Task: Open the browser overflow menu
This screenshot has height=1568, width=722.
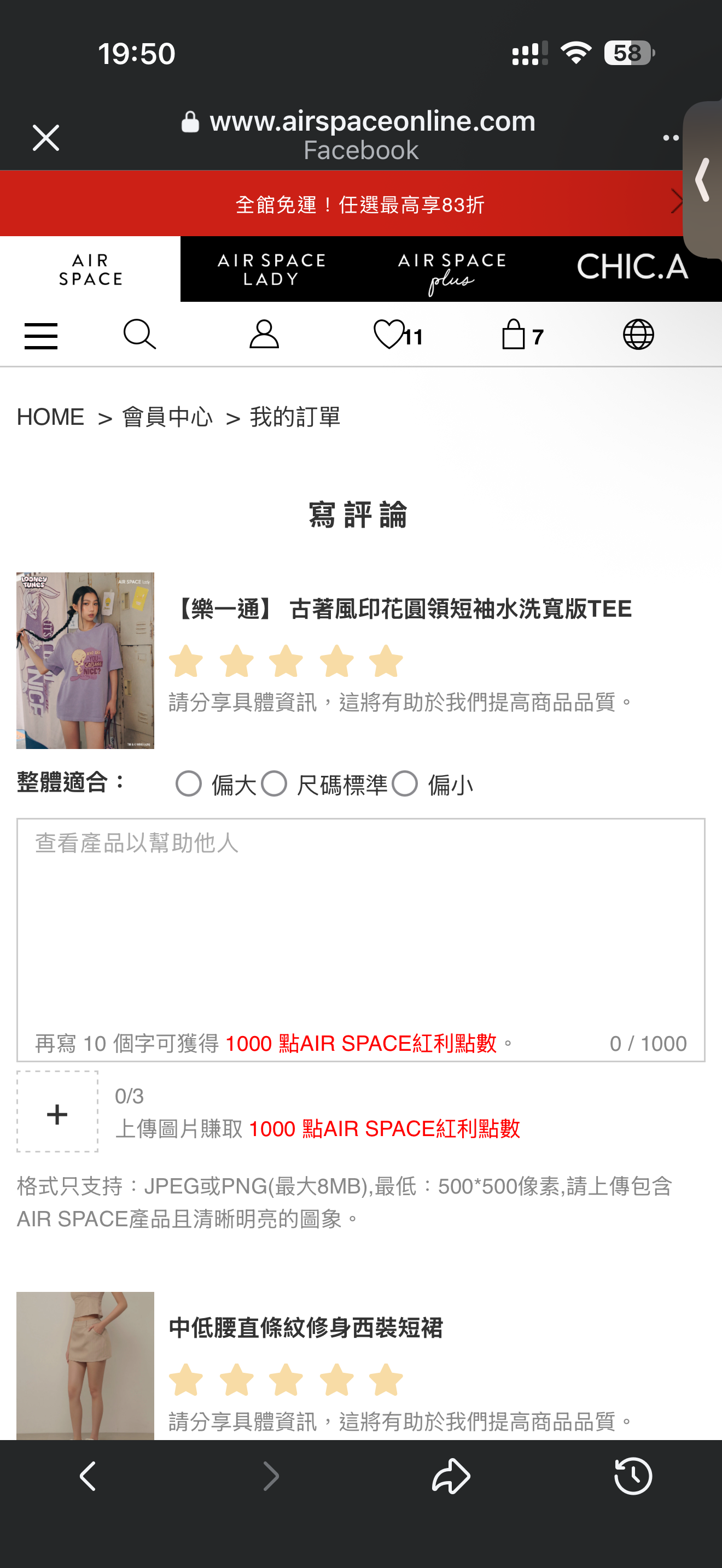Action: (669, 138)
